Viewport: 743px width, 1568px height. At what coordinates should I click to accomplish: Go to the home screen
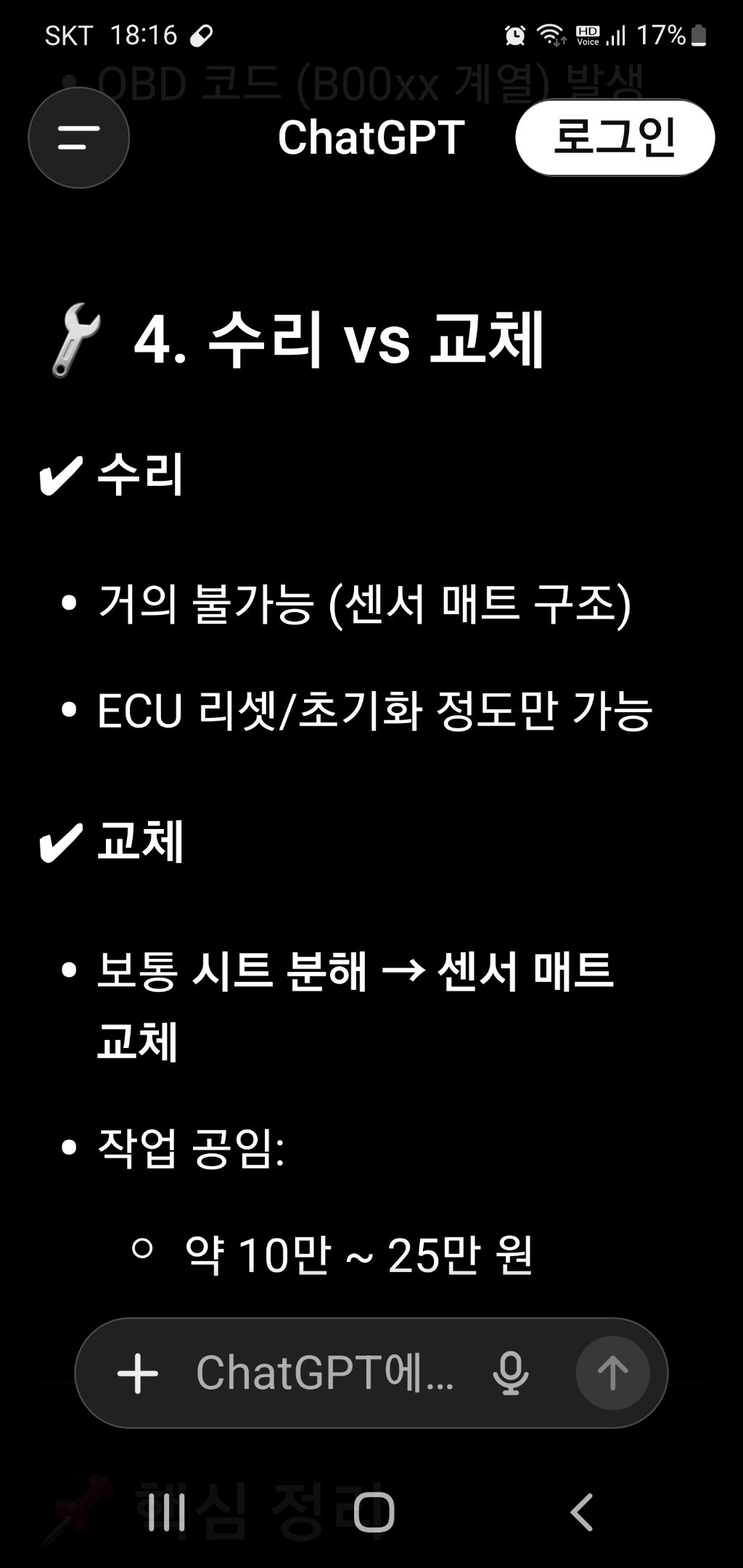(374, 1513)
